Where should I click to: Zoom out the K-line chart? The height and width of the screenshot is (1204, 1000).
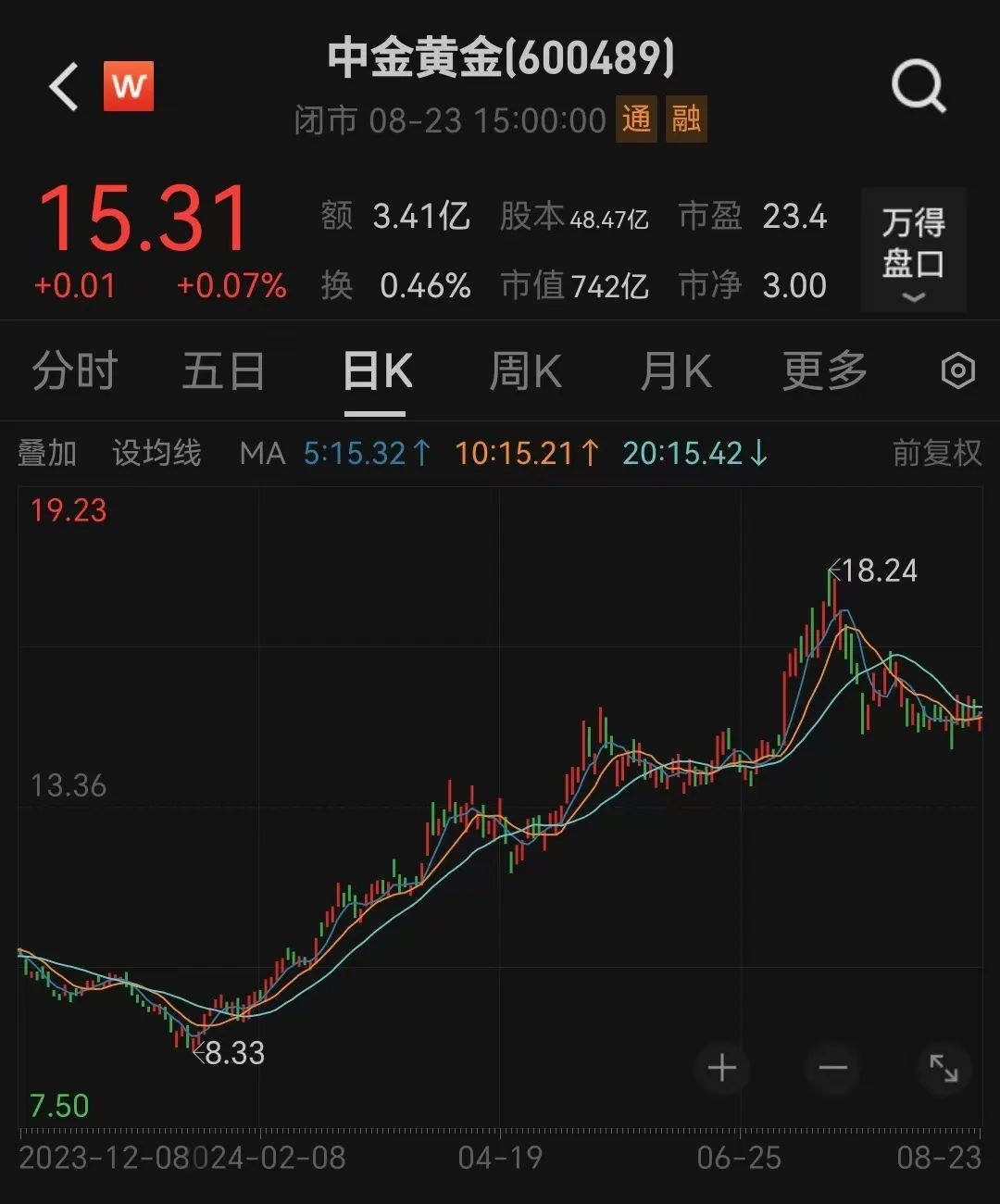[833, 1068]
